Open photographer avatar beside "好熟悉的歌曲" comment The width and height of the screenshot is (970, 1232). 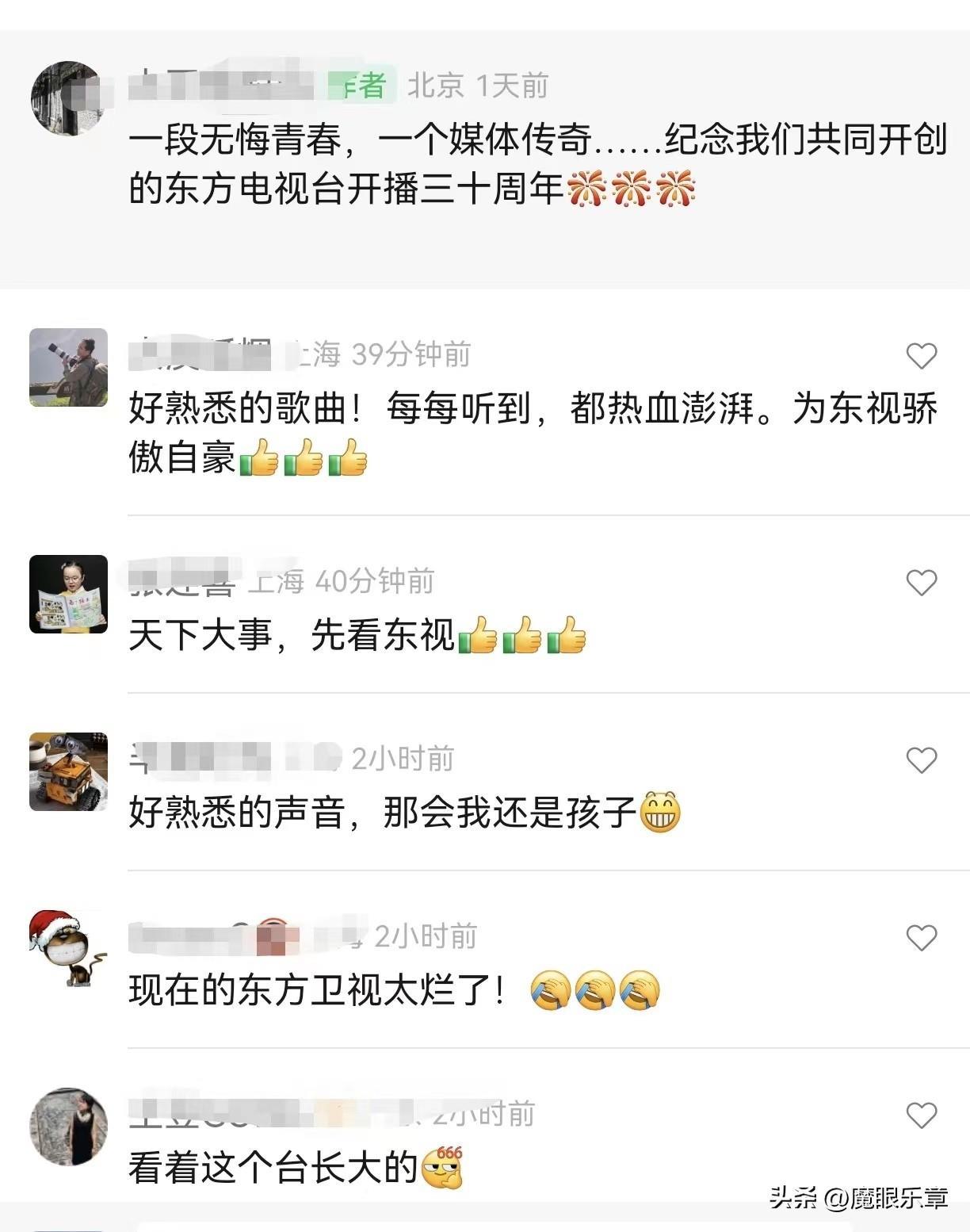68,367
